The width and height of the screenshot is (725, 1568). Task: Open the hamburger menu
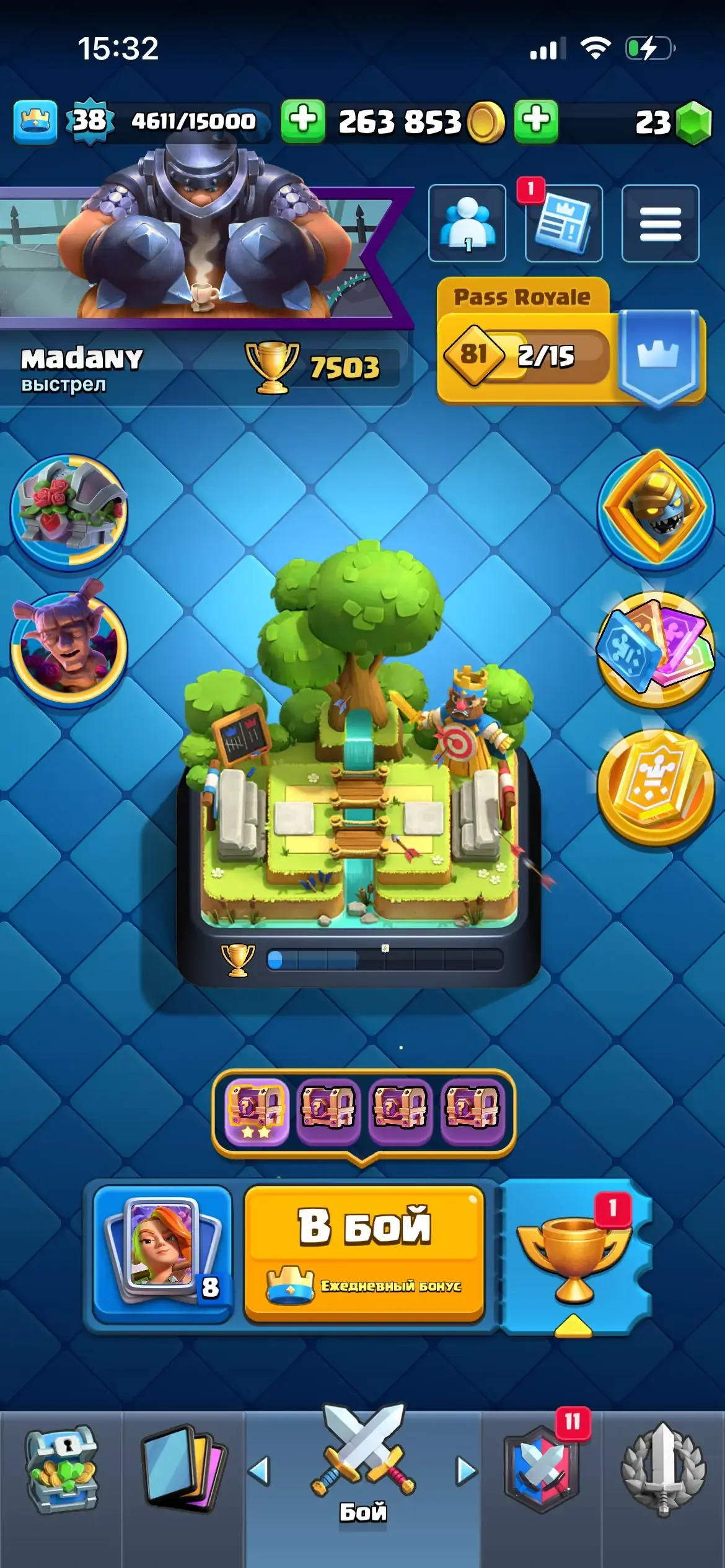pos(660,224)
